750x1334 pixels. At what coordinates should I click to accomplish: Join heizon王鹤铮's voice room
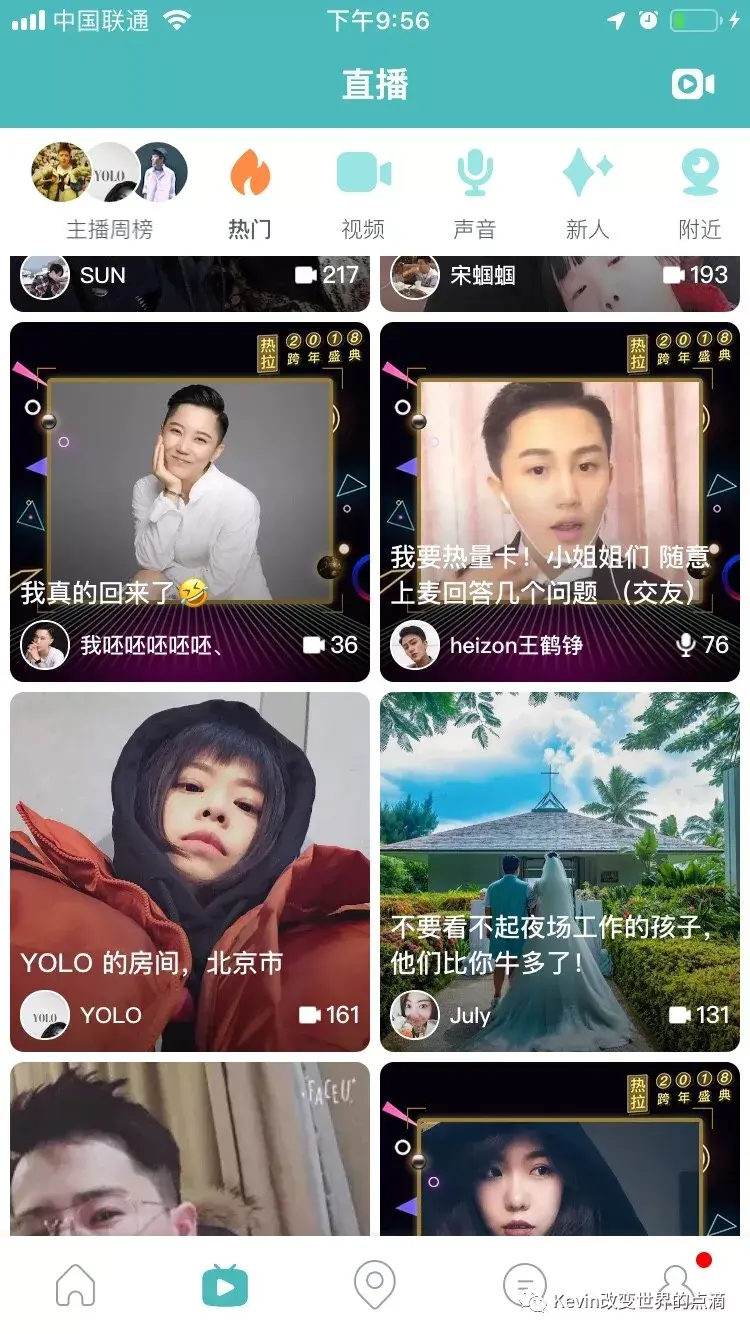pos(560,500)
